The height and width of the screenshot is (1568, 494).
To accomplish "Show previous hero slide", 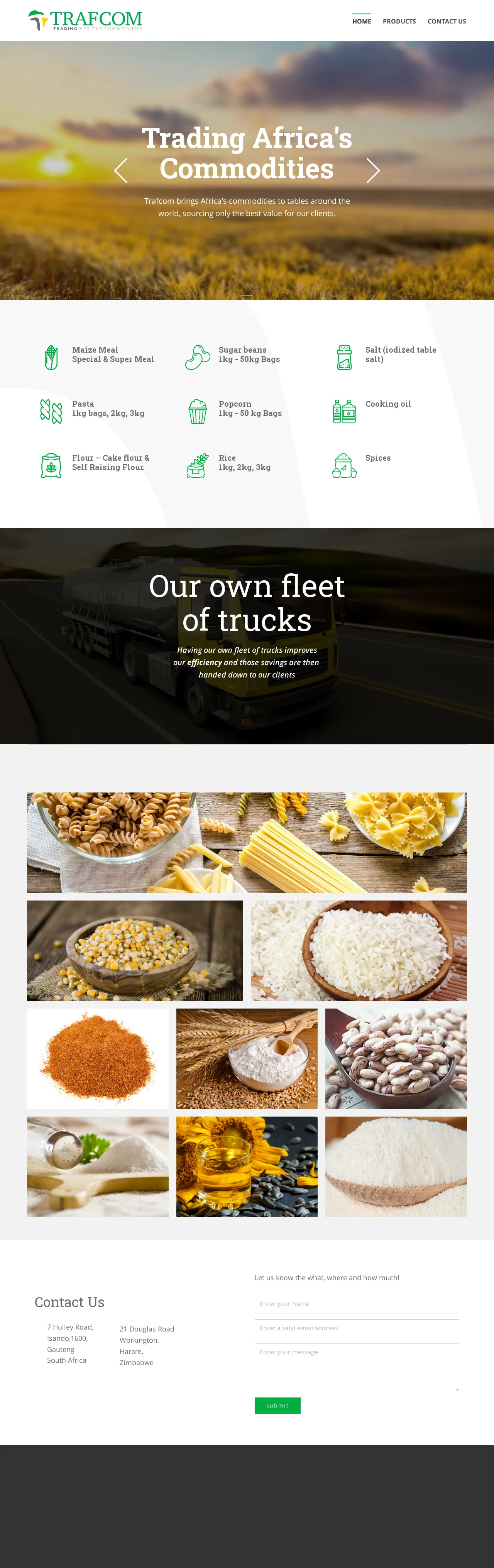I will (121, 171).
